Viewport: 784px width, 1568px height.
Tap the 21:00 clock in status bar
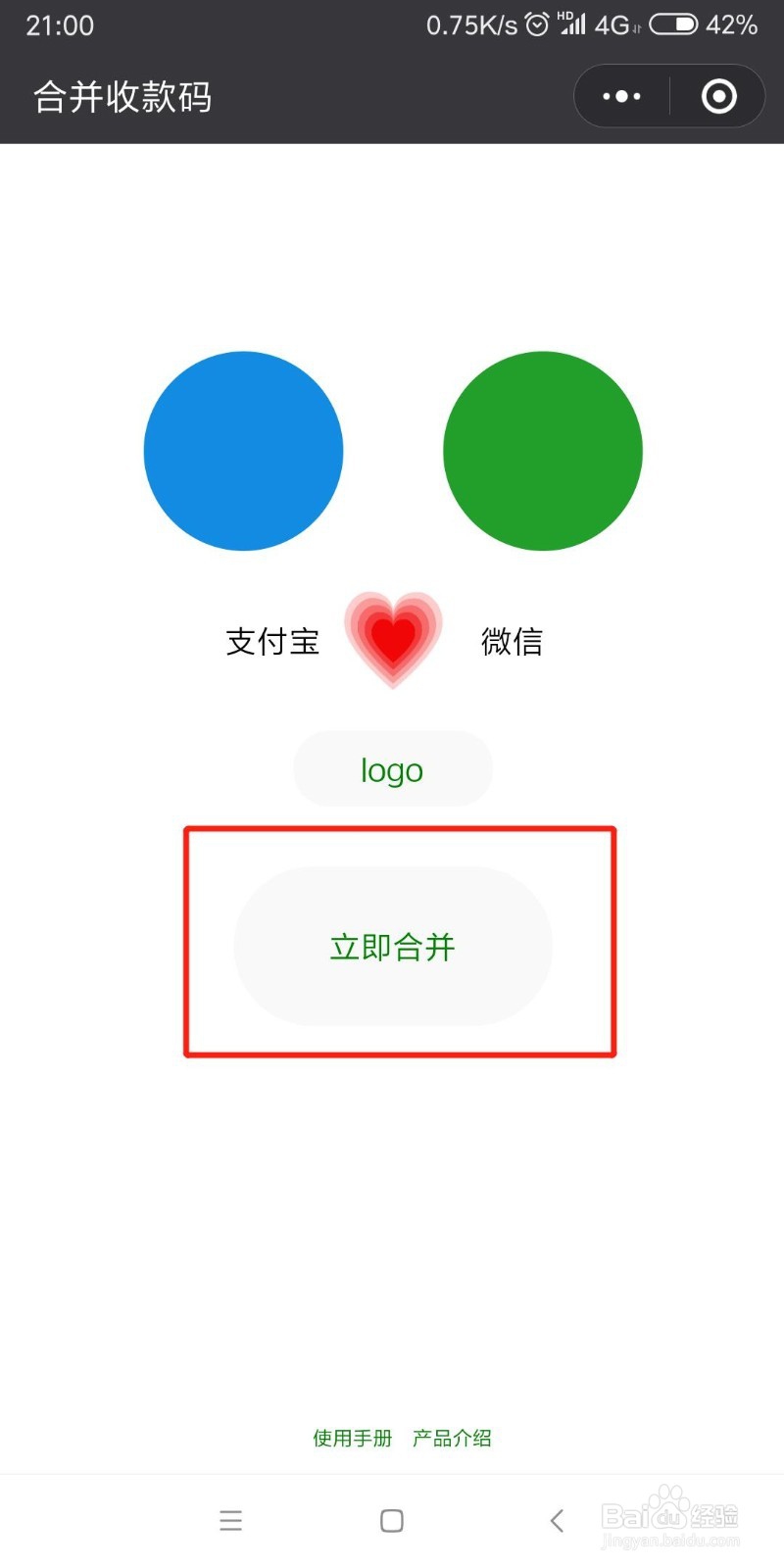click(x=59, y=24)
